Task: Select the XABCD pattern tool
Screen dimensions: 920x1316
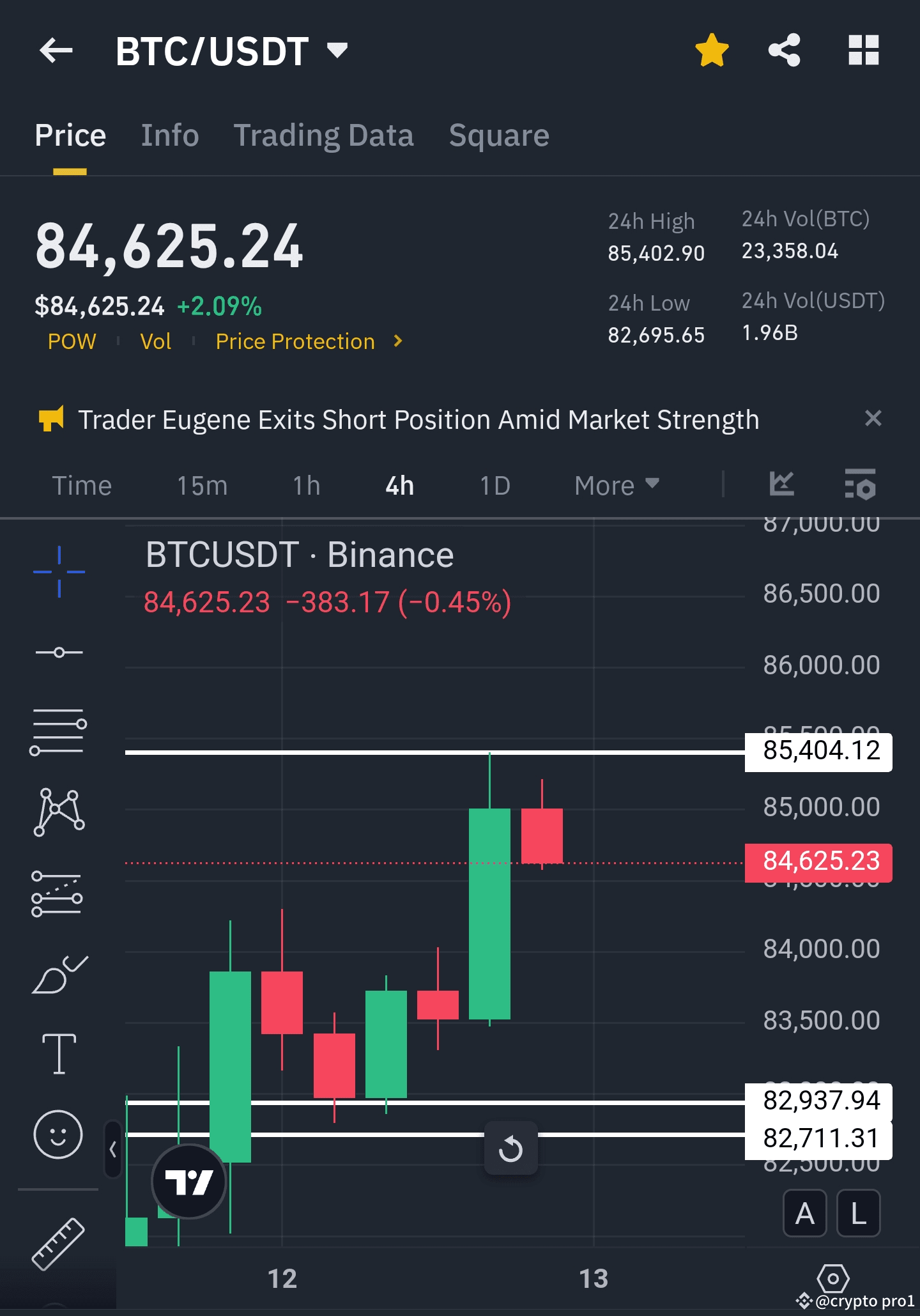Action: pos(59,814)
